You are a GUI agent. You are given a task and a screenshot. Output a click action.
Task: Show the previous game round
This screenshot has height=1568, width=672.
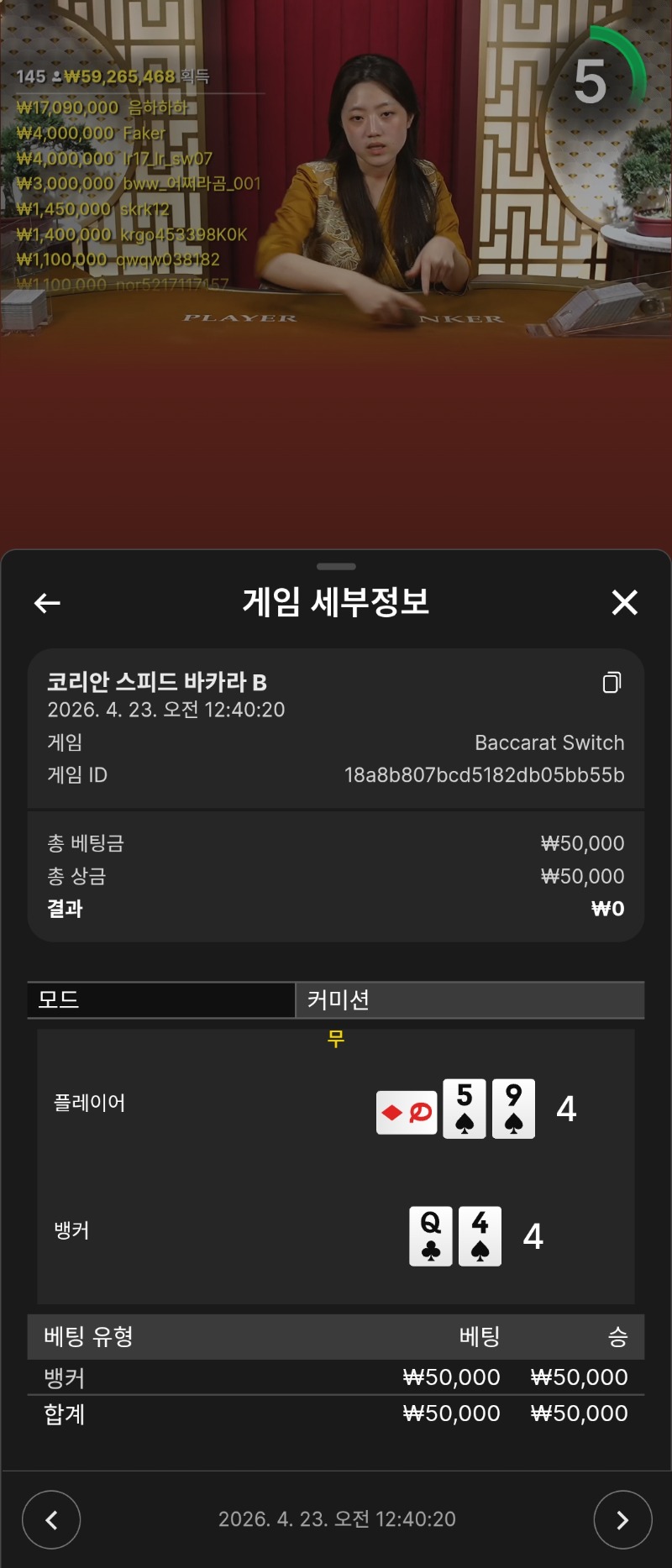(x=51, y=1519)
